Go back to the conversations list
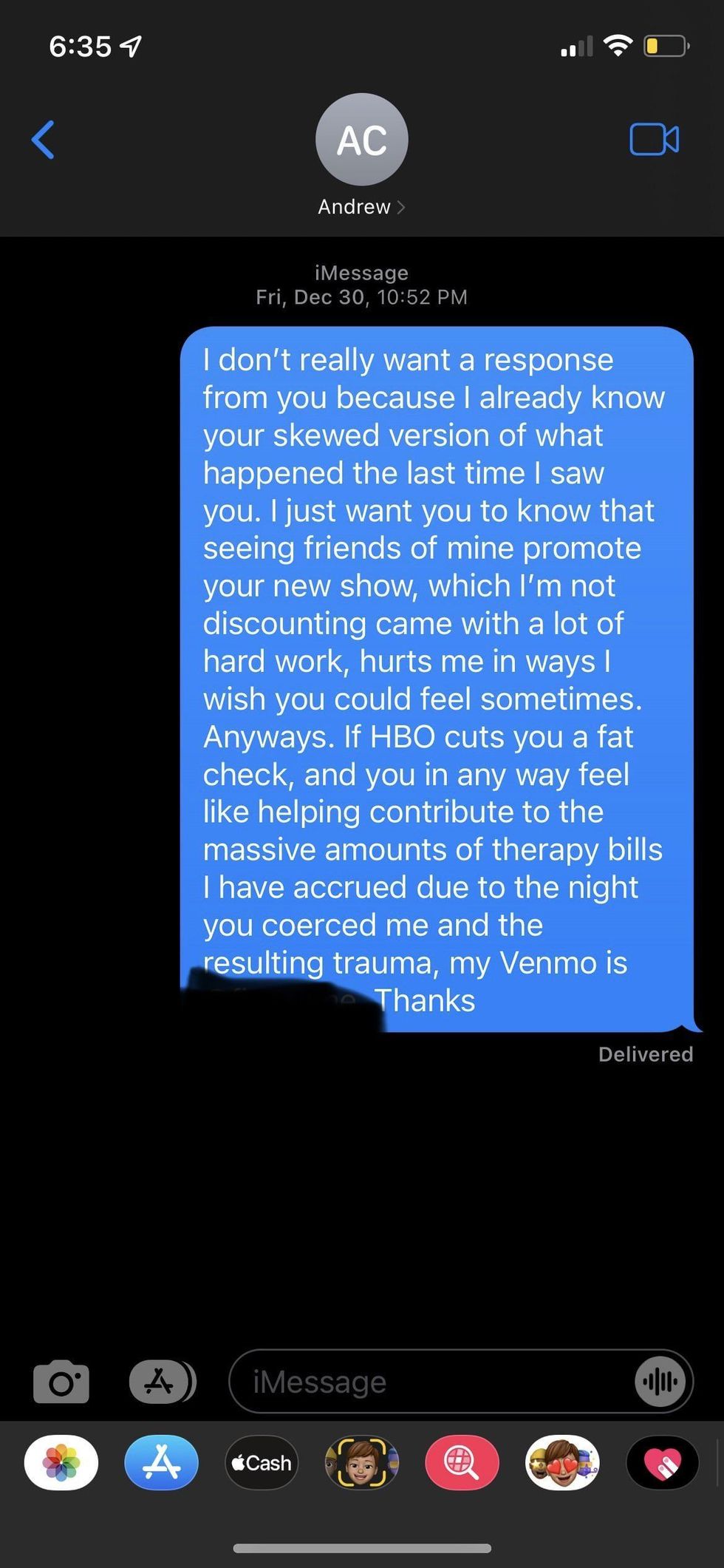The width and height of the screenshot is (724, 1568). pyautogui.click(x=43, y=140)
